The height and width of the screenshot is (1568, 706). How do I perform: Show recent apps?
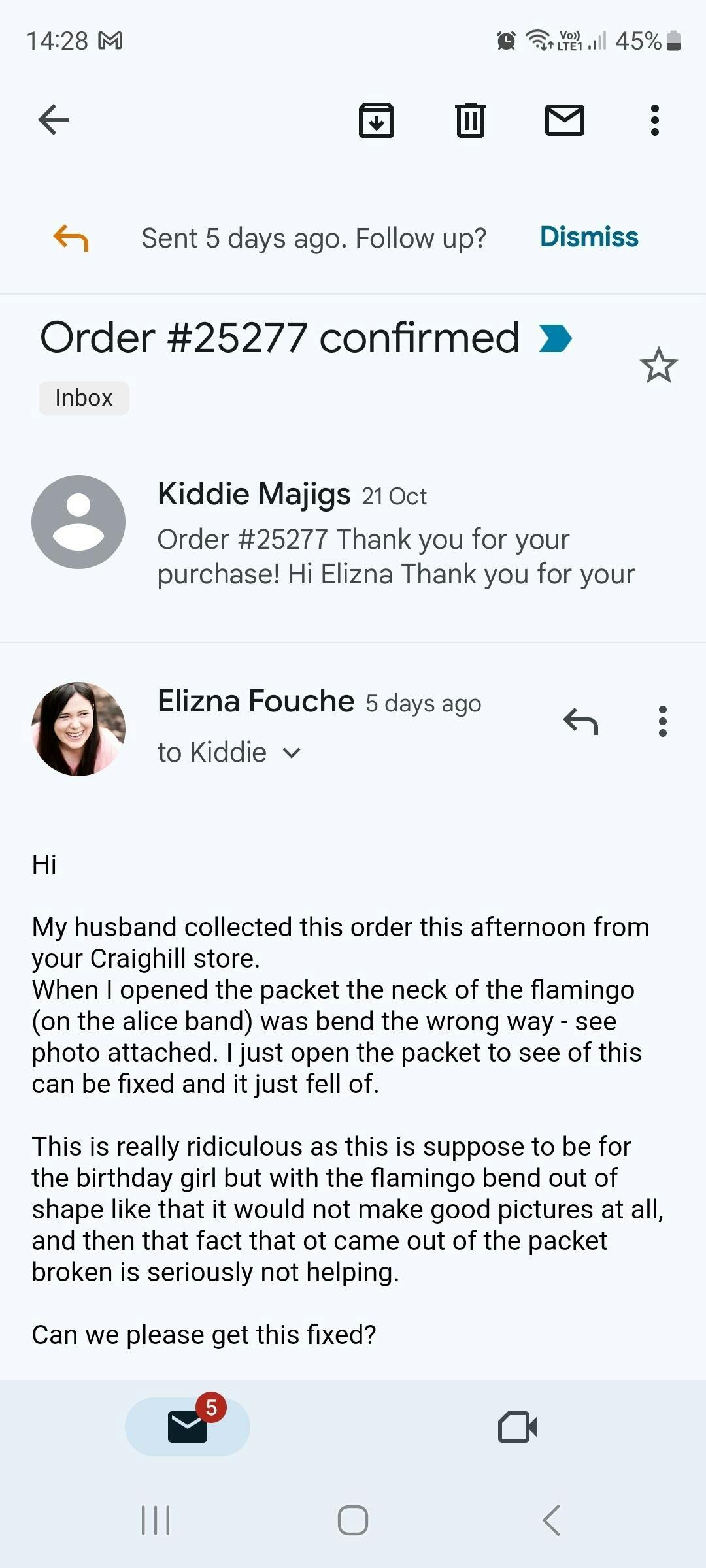[156, 1520]
